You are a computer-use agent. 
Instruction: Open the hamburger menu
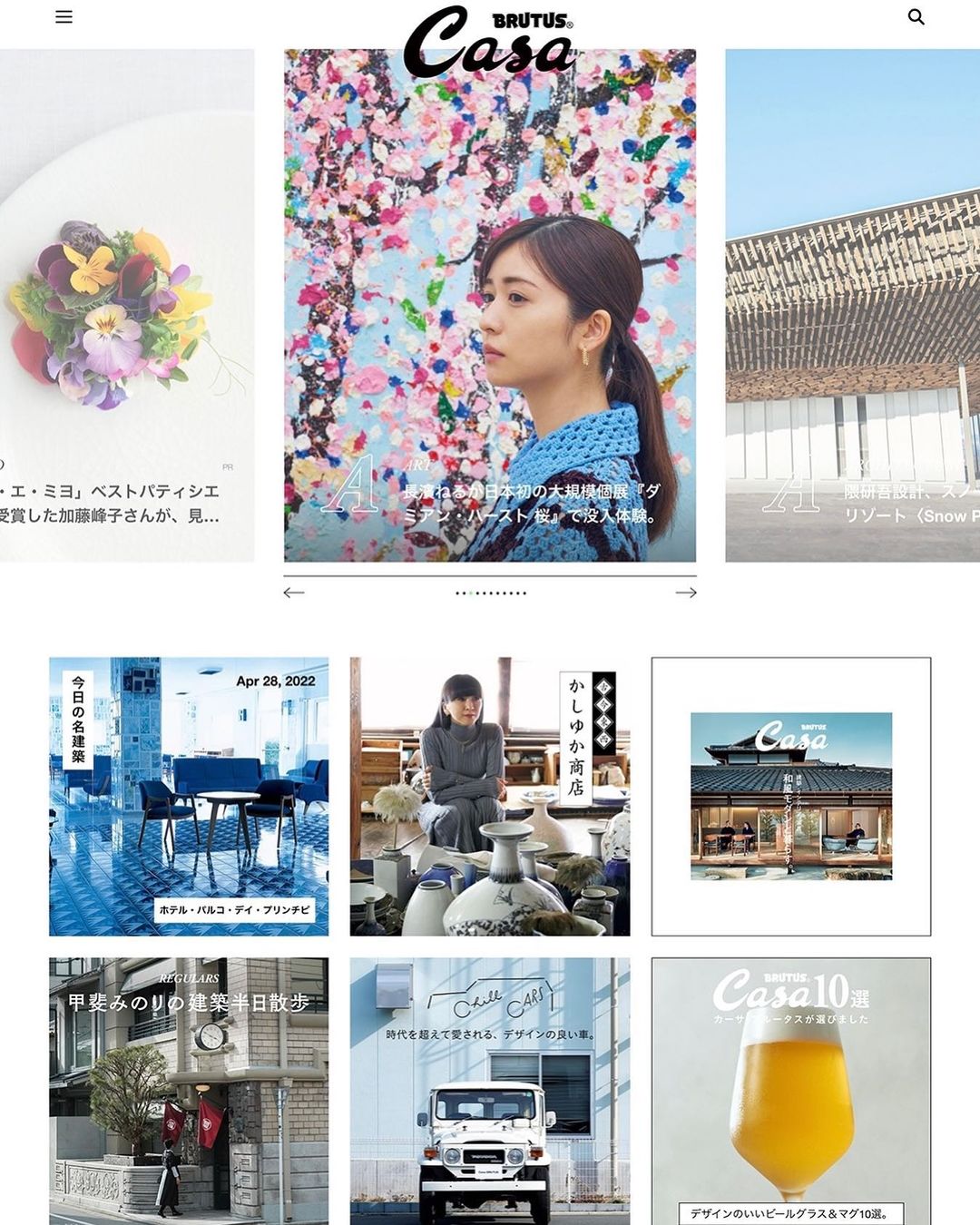64,17
